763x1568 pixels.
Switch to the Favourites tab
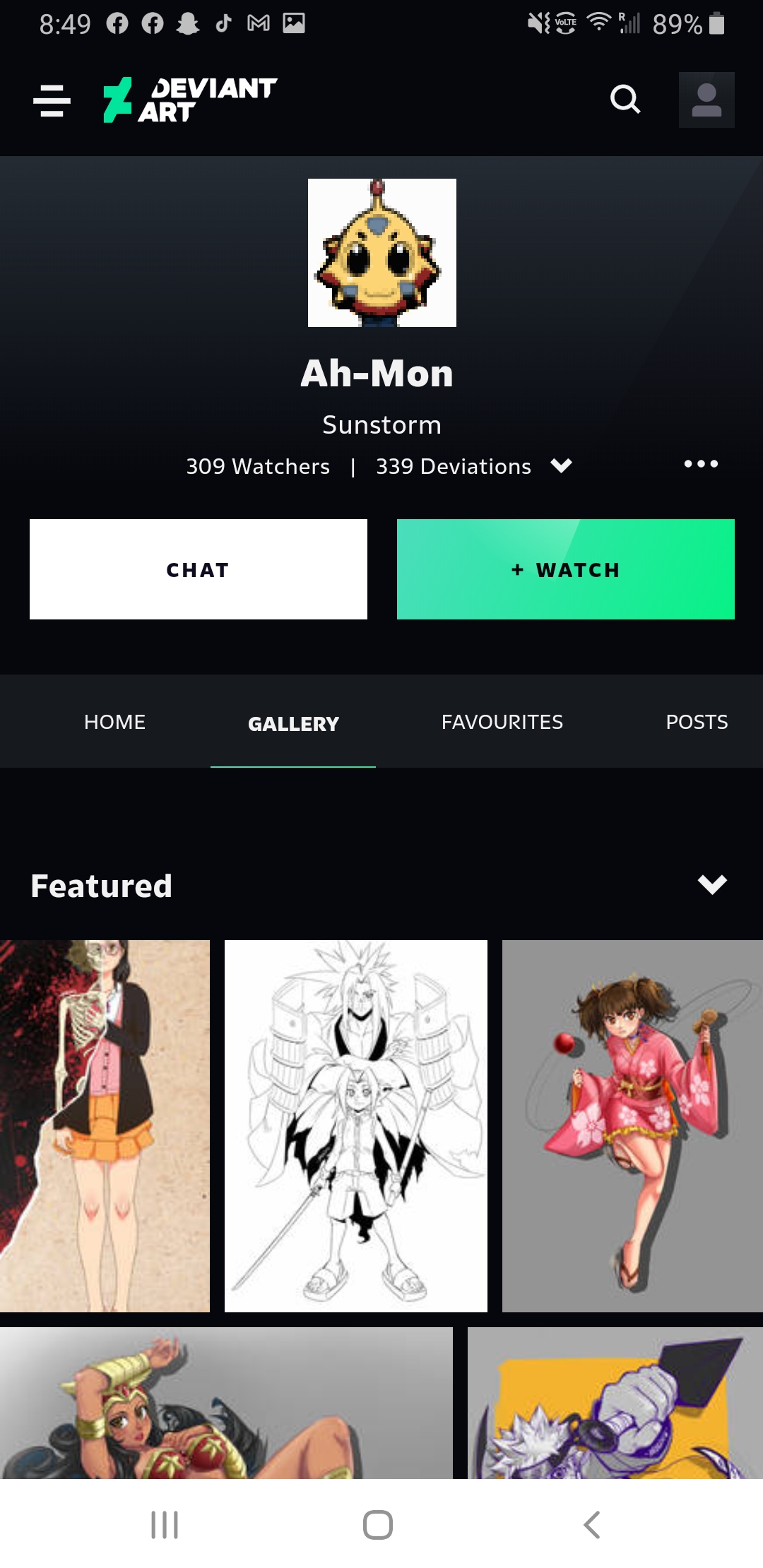pos(502,722)
